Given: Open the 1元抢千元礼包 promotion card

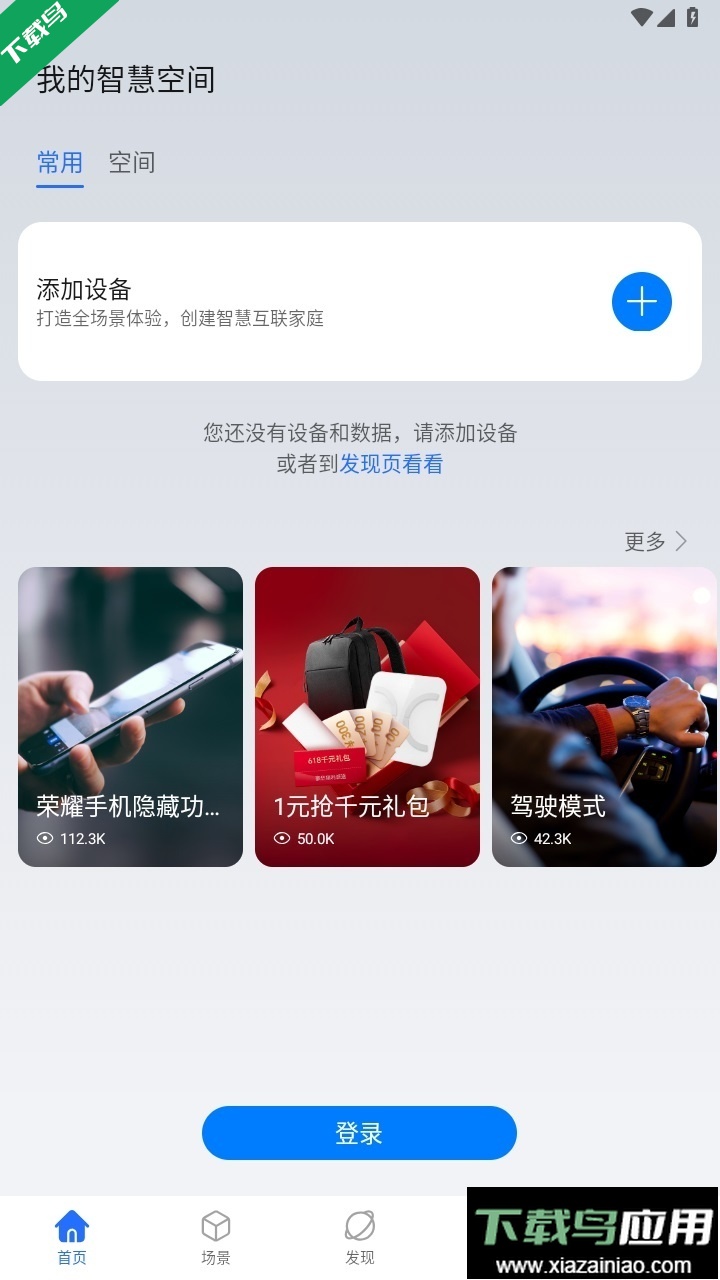Looking at the screenshot, I should [x=366, y=716].
